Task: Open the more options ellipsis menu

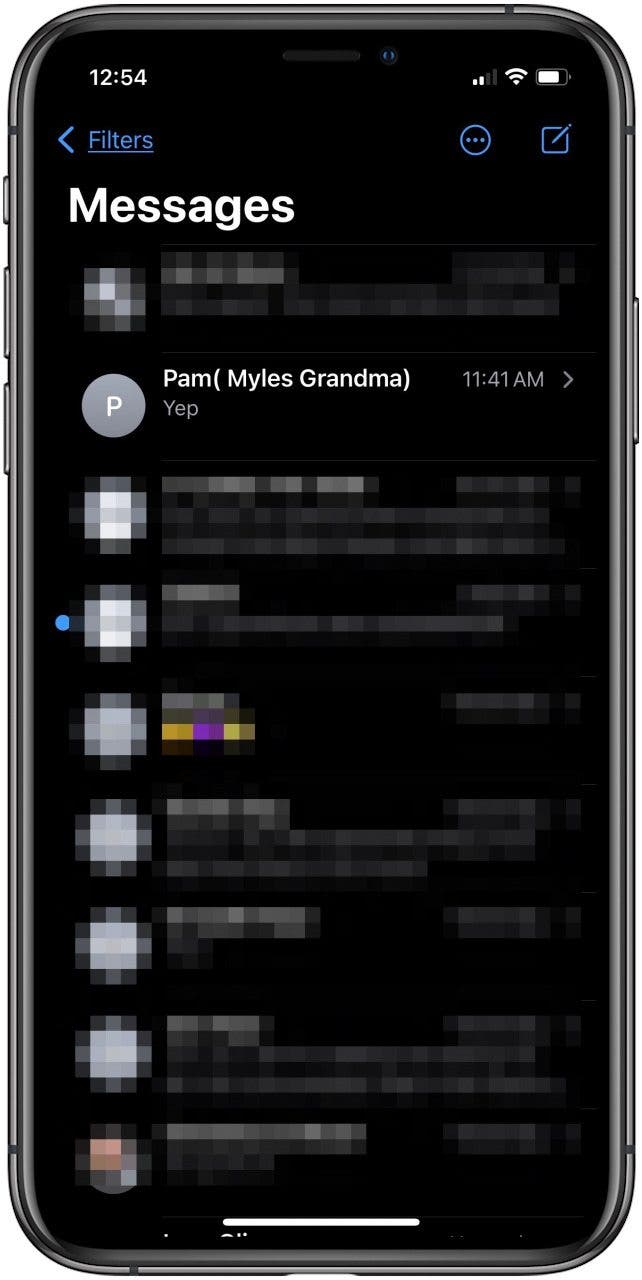Action: [x=475, y=140]
